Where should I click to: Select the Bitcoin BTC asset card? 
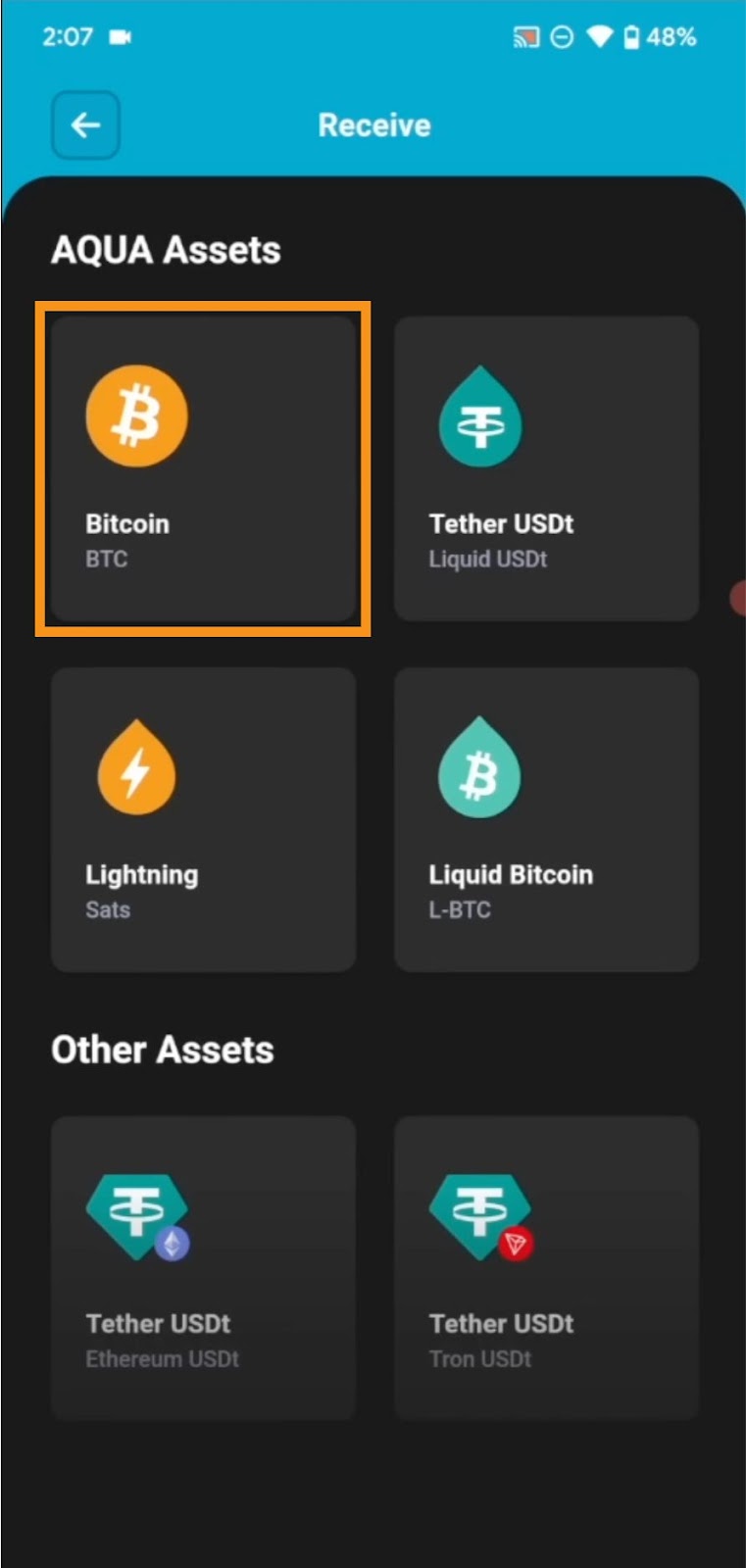coord(203,468)
